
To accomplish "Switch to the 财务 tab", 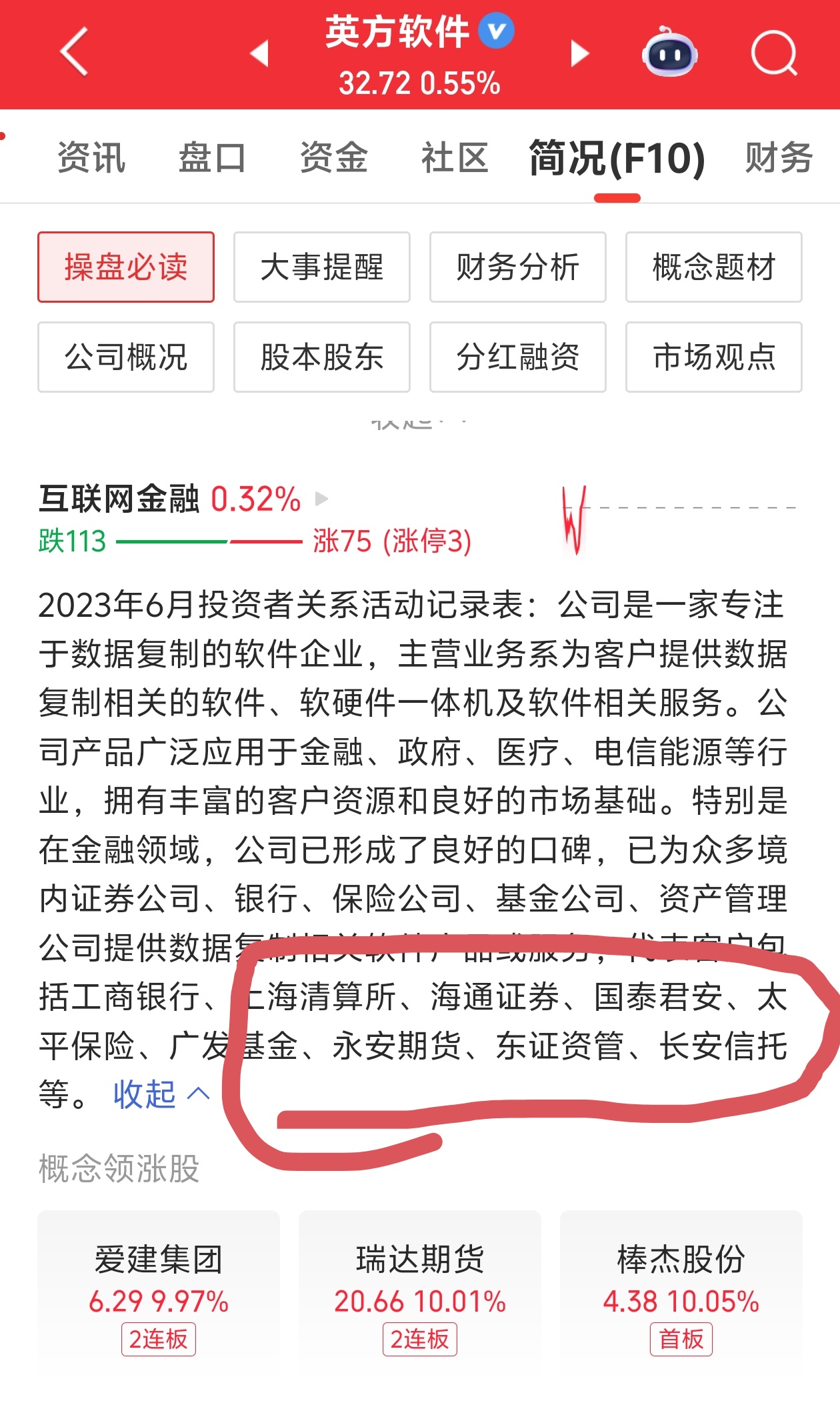I will click(779, 158).
